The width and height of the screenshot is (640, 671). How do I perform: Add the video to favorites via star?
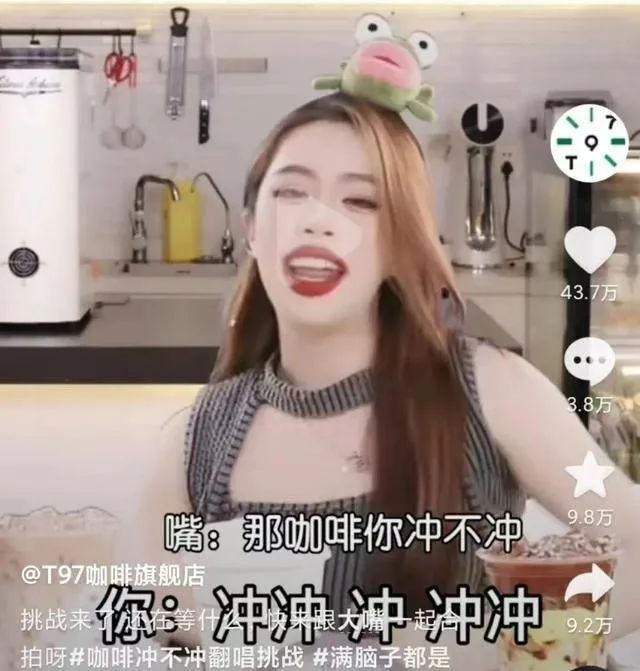coord(589,475)
